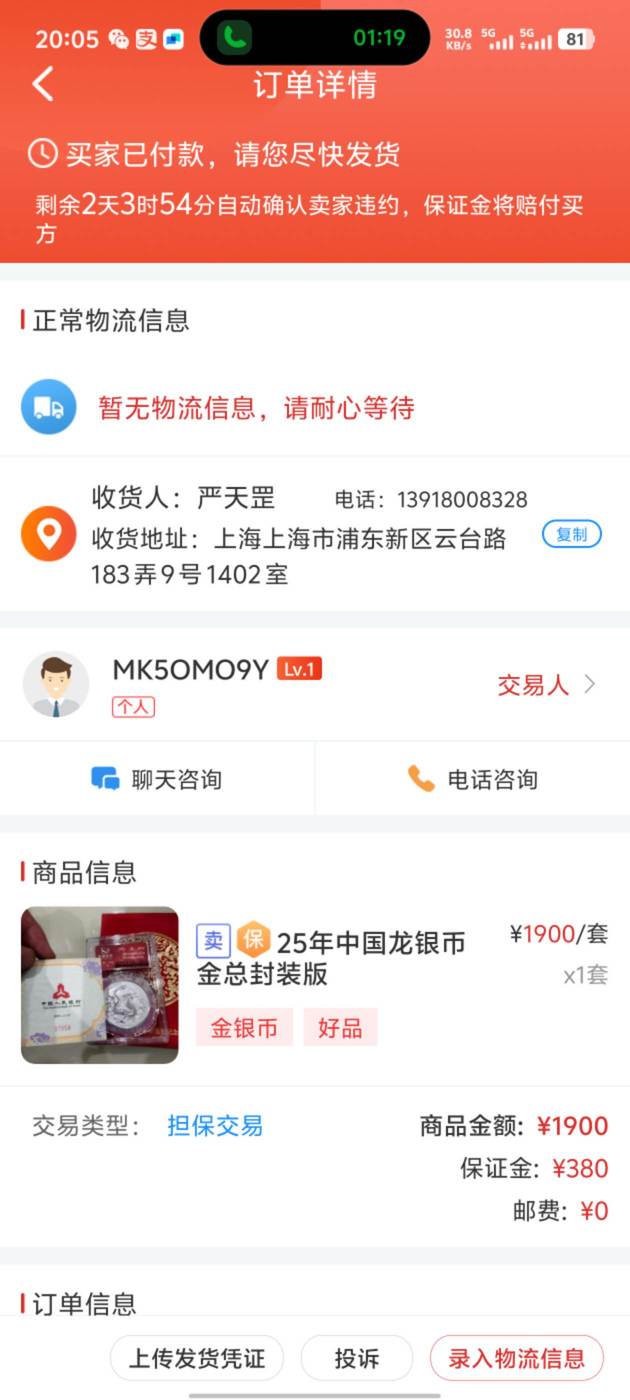Return to the ongoing call pill
The width and height of the screenshot is (630, 1400).
click(x=315, y=38)
